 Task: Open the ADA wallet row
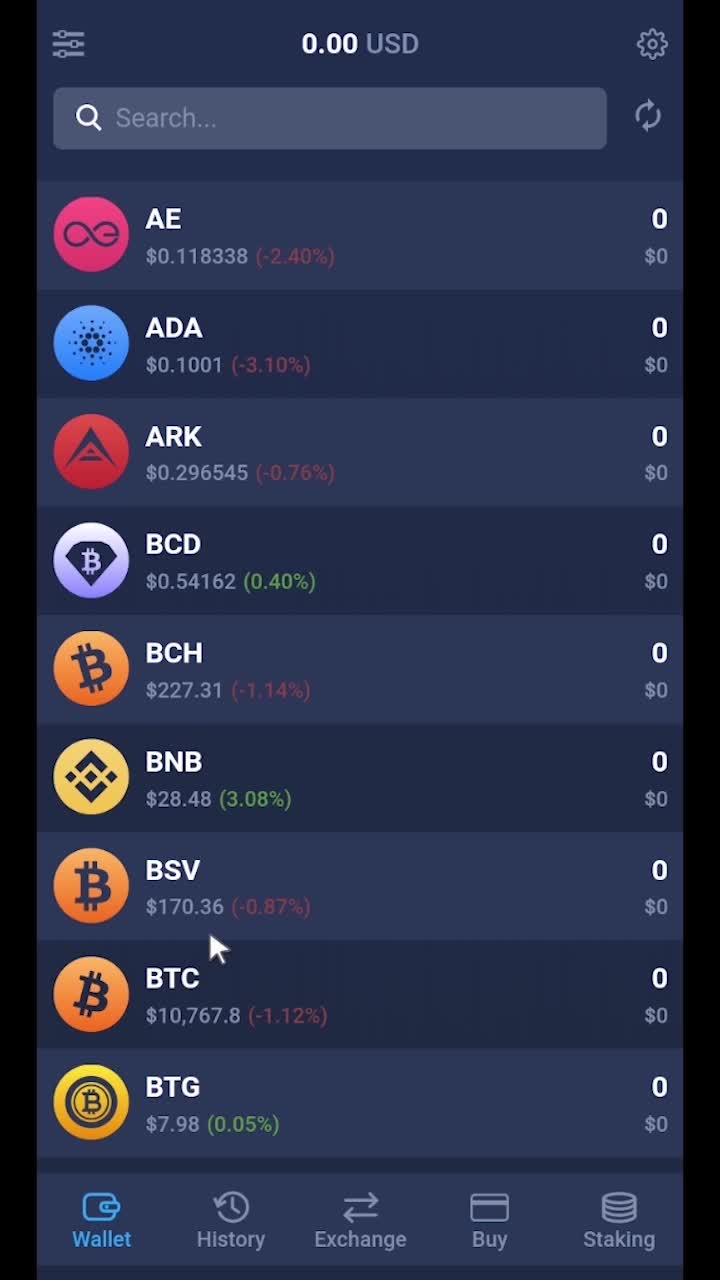point(360,344)
